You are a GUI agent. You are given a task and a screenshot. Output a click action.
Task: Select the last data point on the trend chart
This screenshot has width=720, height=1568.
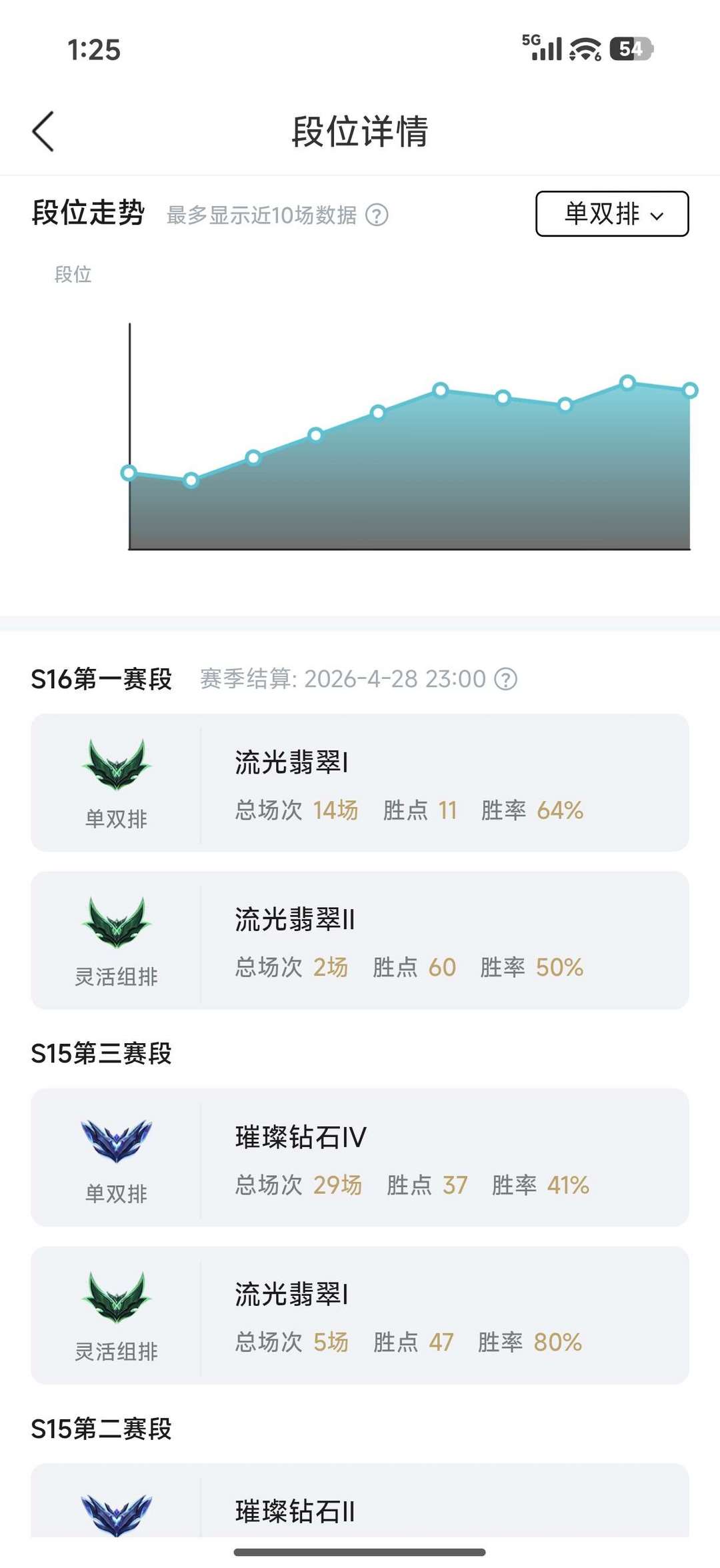coord(689,389)
